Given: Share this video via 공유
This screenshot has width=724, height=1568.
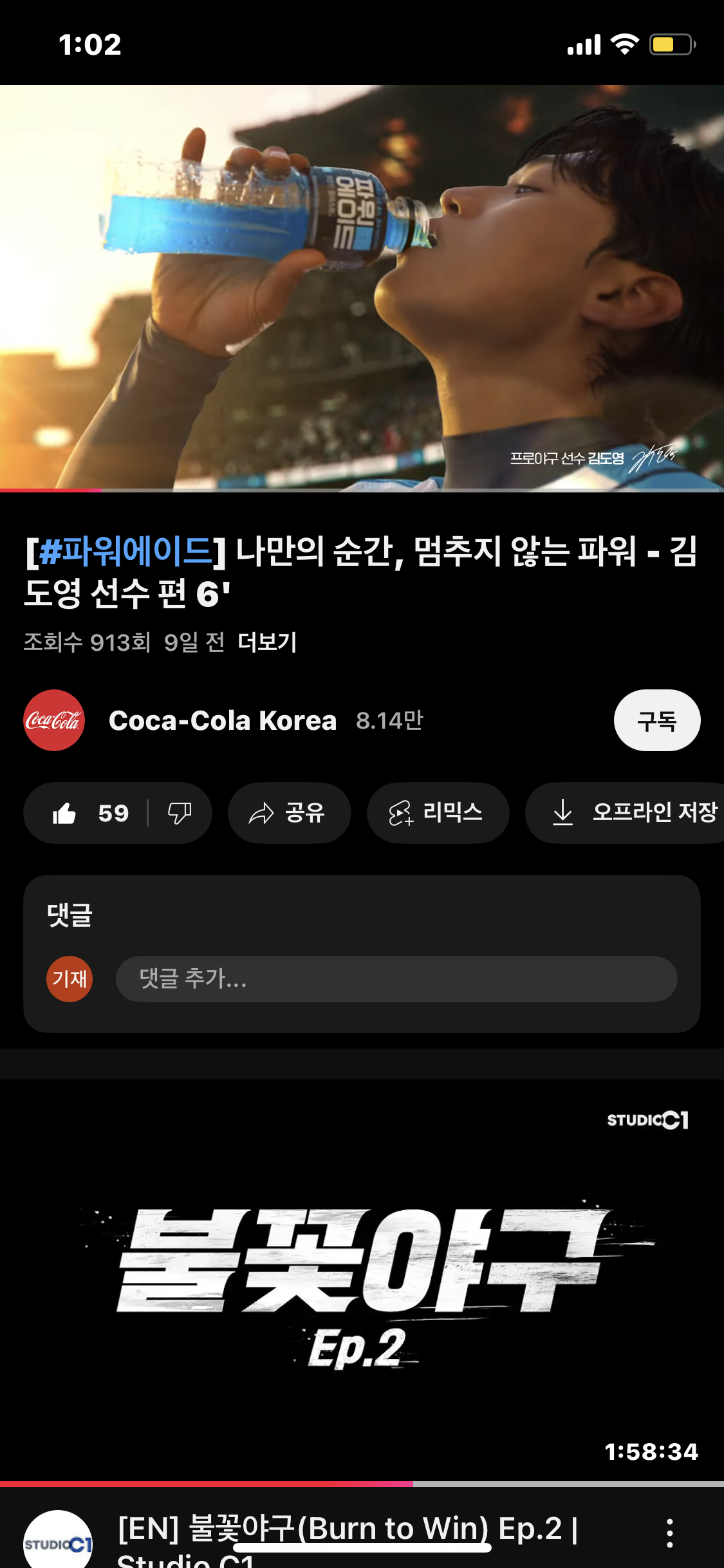Looking at the screenshot, I should pos(289,813).
